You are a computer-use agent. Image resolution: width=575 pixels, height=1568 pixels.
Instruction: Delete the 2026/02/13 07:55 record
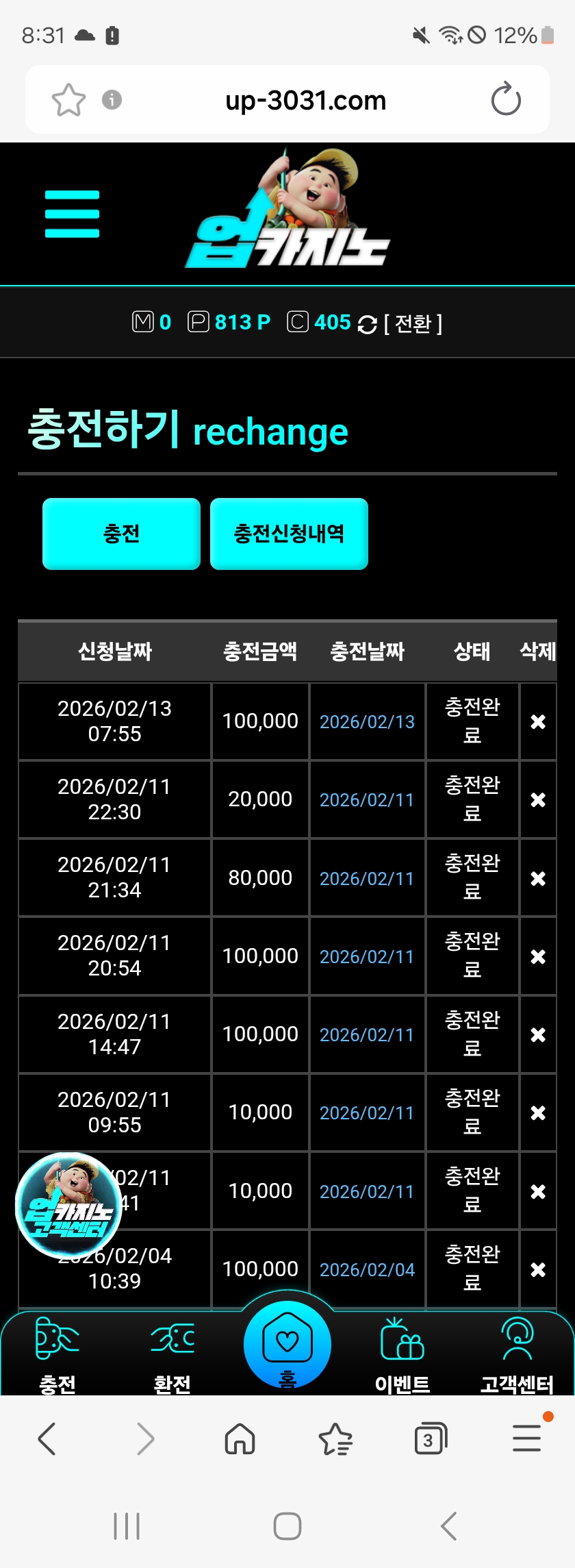538,721
